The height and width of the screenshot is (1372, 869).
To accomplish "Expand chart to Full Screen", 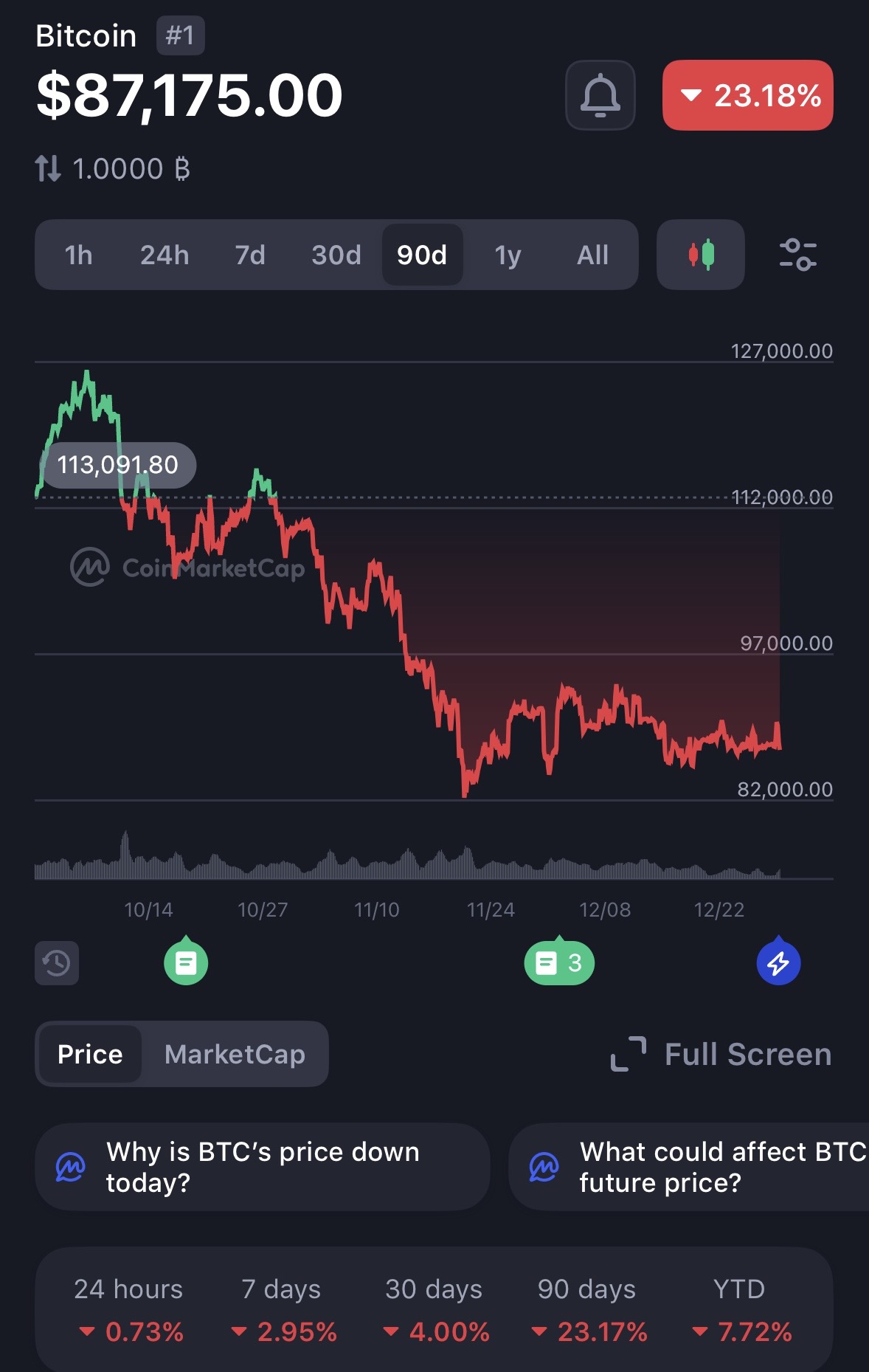I will pyautogui.click(x=721, y=1054).
